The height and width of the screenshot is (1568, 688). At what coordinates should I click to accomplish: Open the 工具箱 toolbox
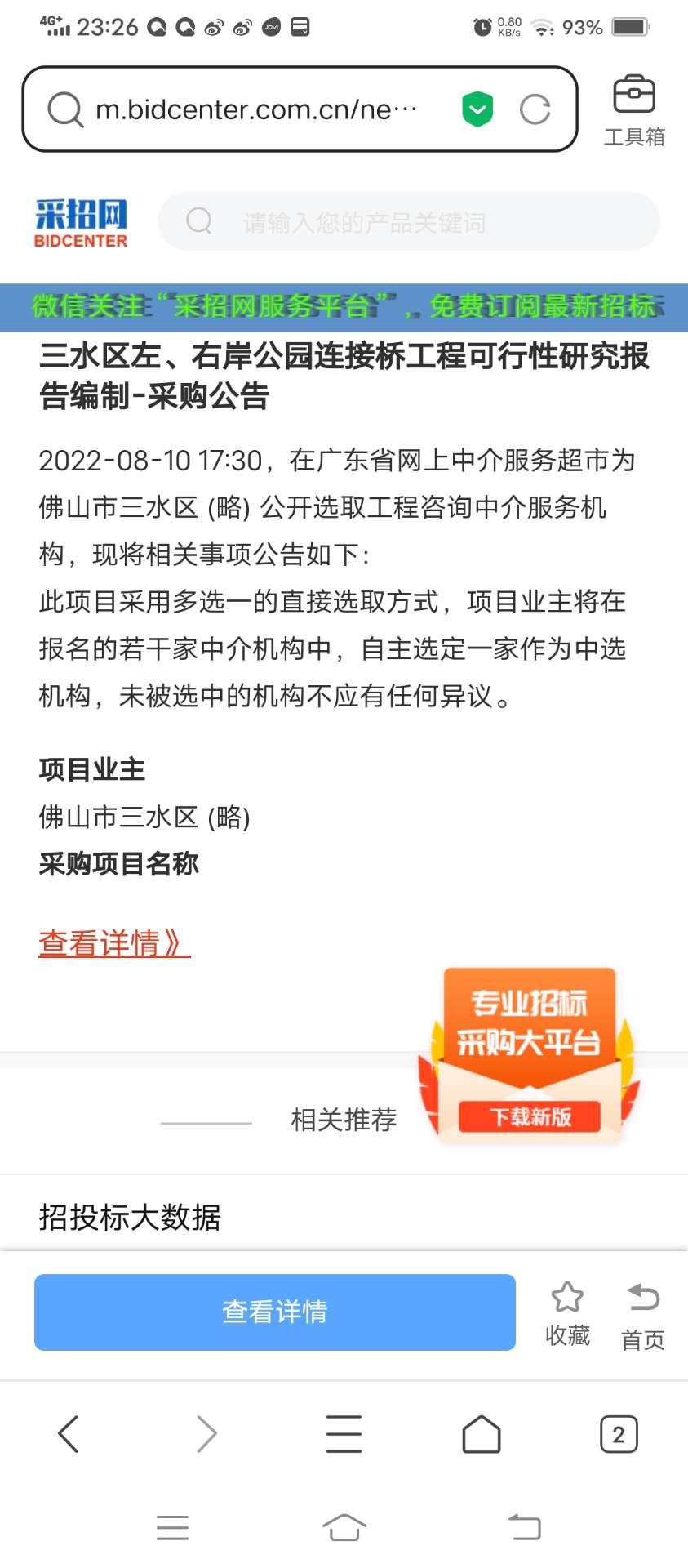pyautogui.click(x=634, y=111)
